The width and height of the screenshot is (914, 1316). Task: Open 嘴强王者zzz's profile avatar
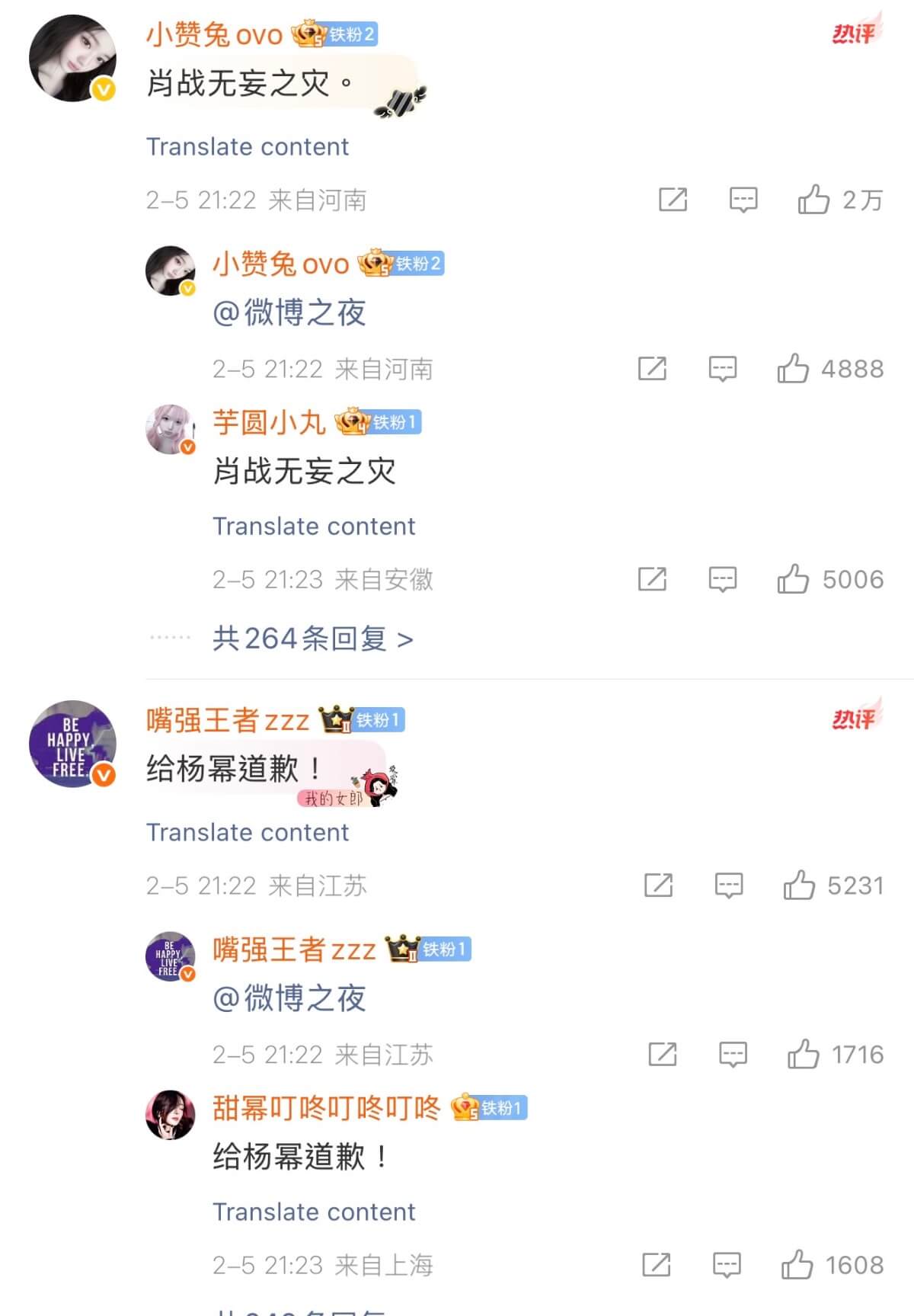click(x=72, y=744)
